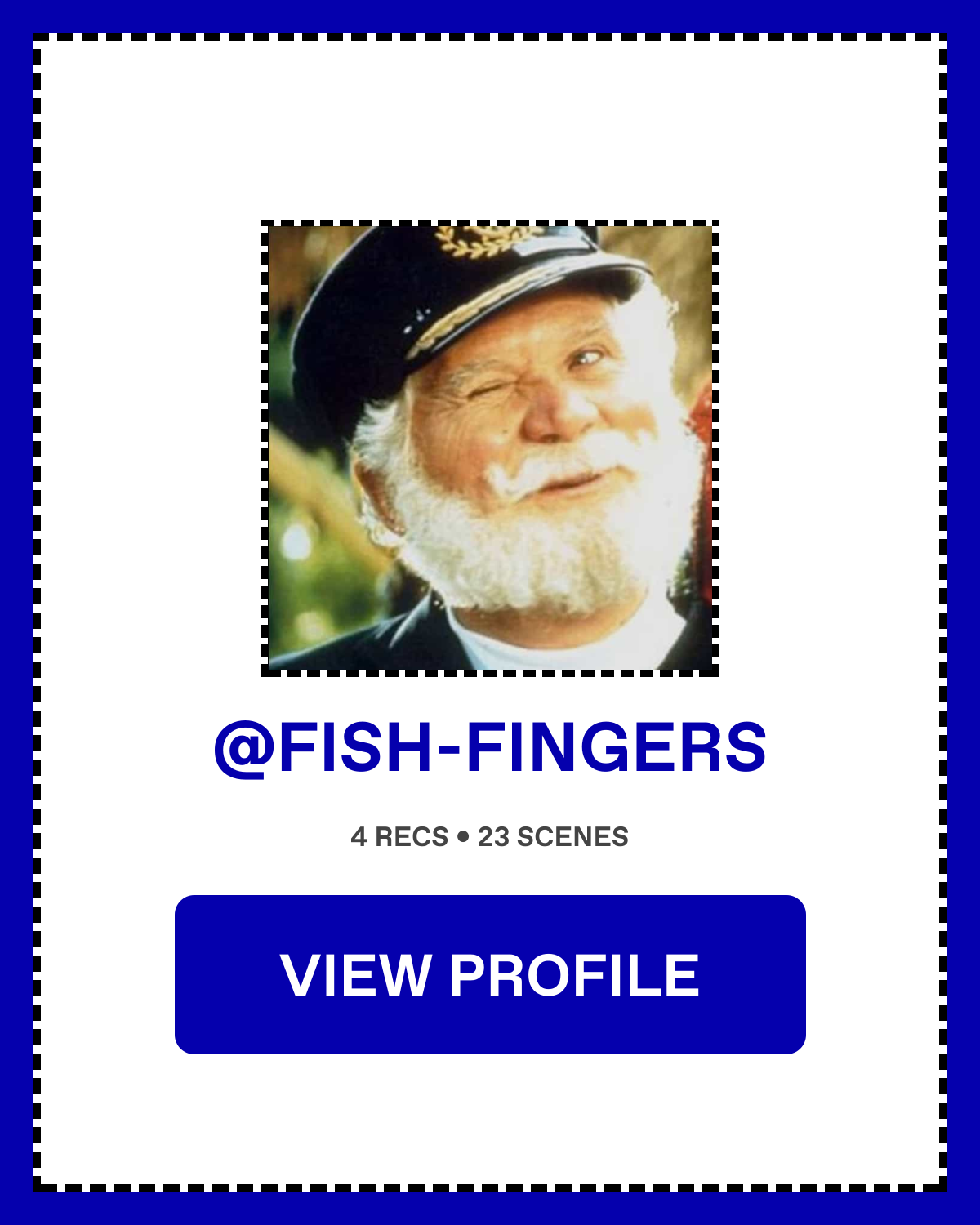Viewport: 980px width, 1225px height.
Task: Open the @fish-fingers profile picture
Action: click(x=490, y=448)
